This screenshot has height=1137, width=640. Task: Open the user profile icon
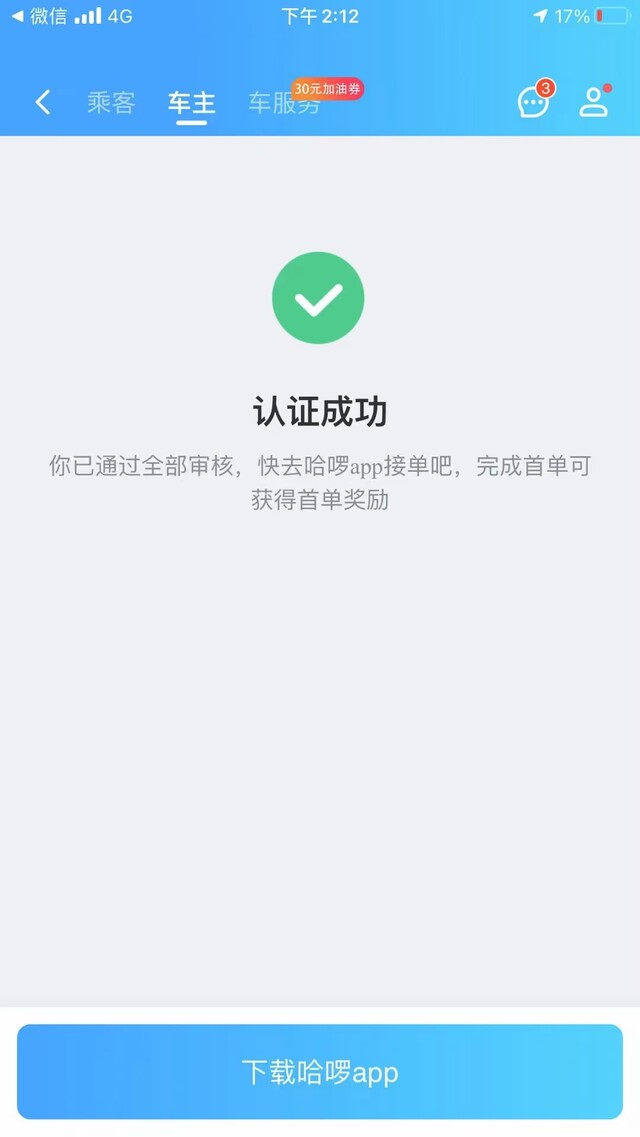pos(593,102)
